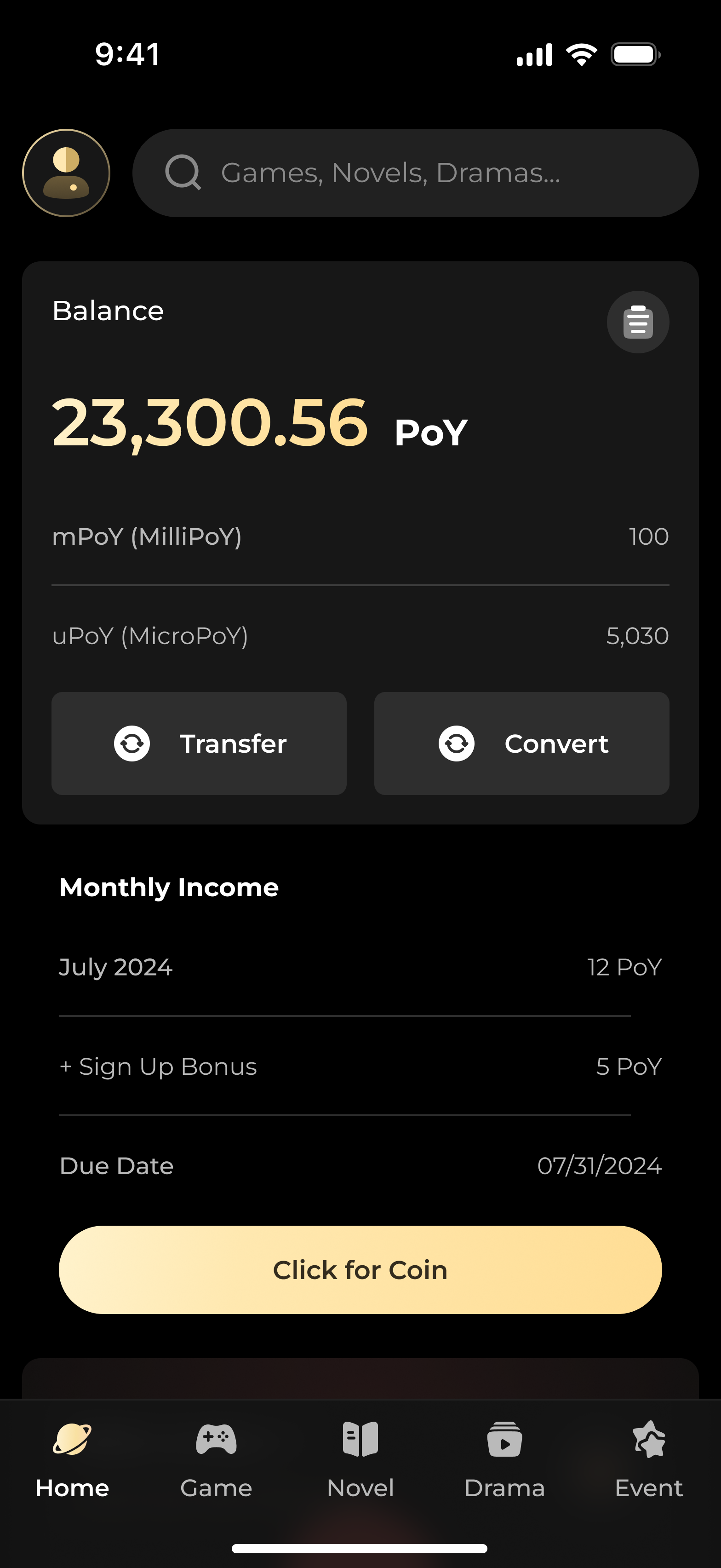Tap the Games, Novels, Dramas search box
The height and width of the screenshot is (1568, 721).
click(415, 173)
